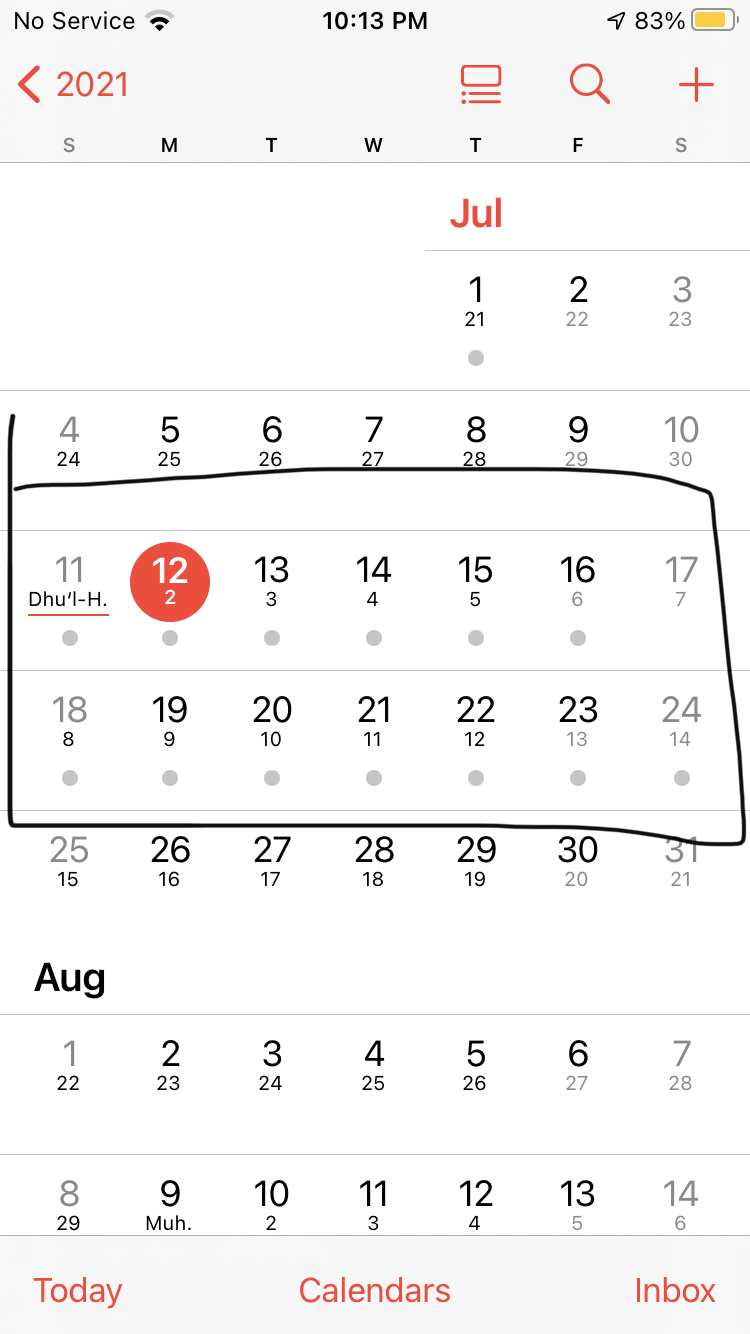Open July 19
Screen dimensions: 750x1334
(170, 723)
